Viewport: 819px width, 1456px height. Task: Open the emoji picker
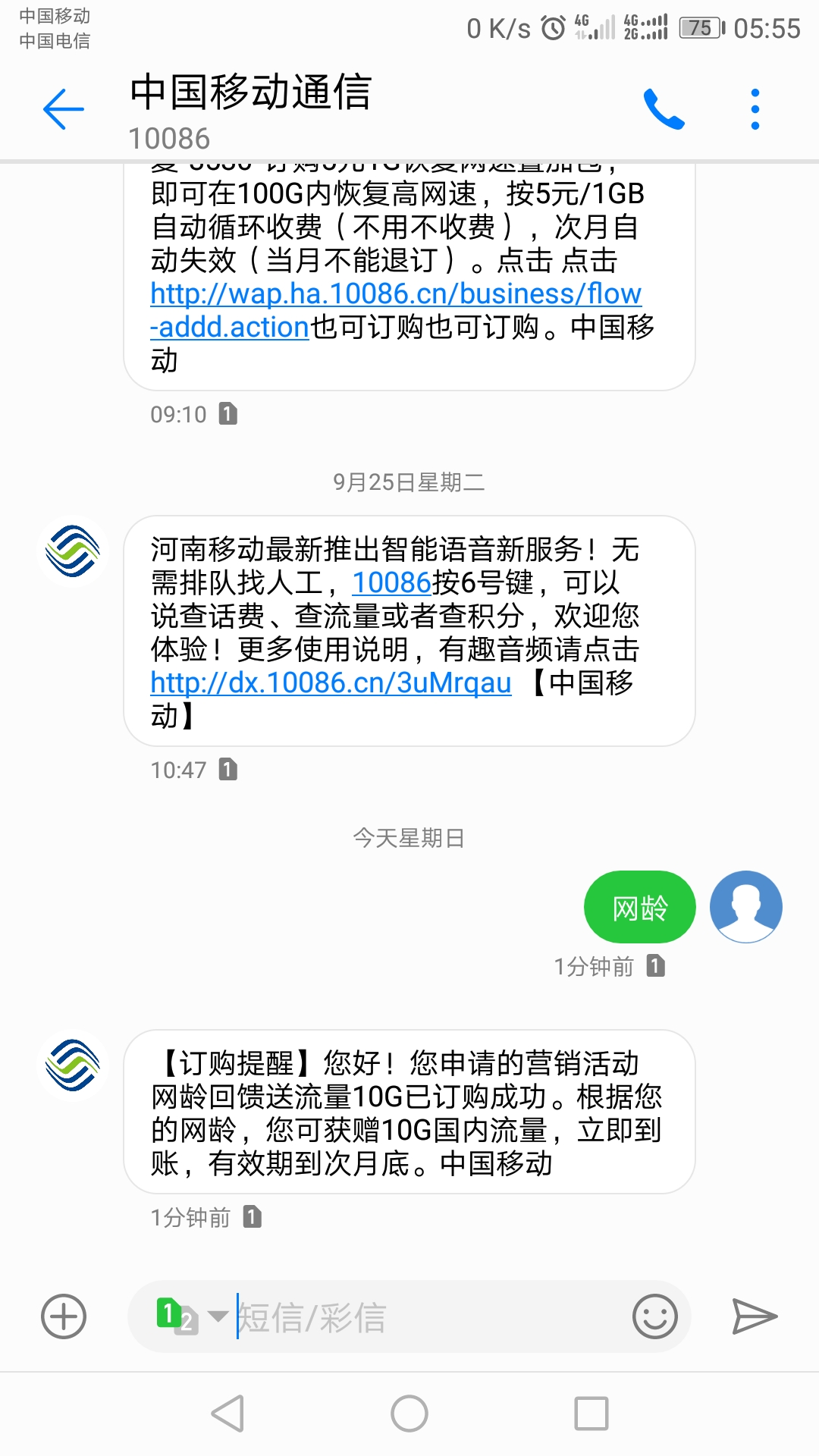[x=654, y=1316]
